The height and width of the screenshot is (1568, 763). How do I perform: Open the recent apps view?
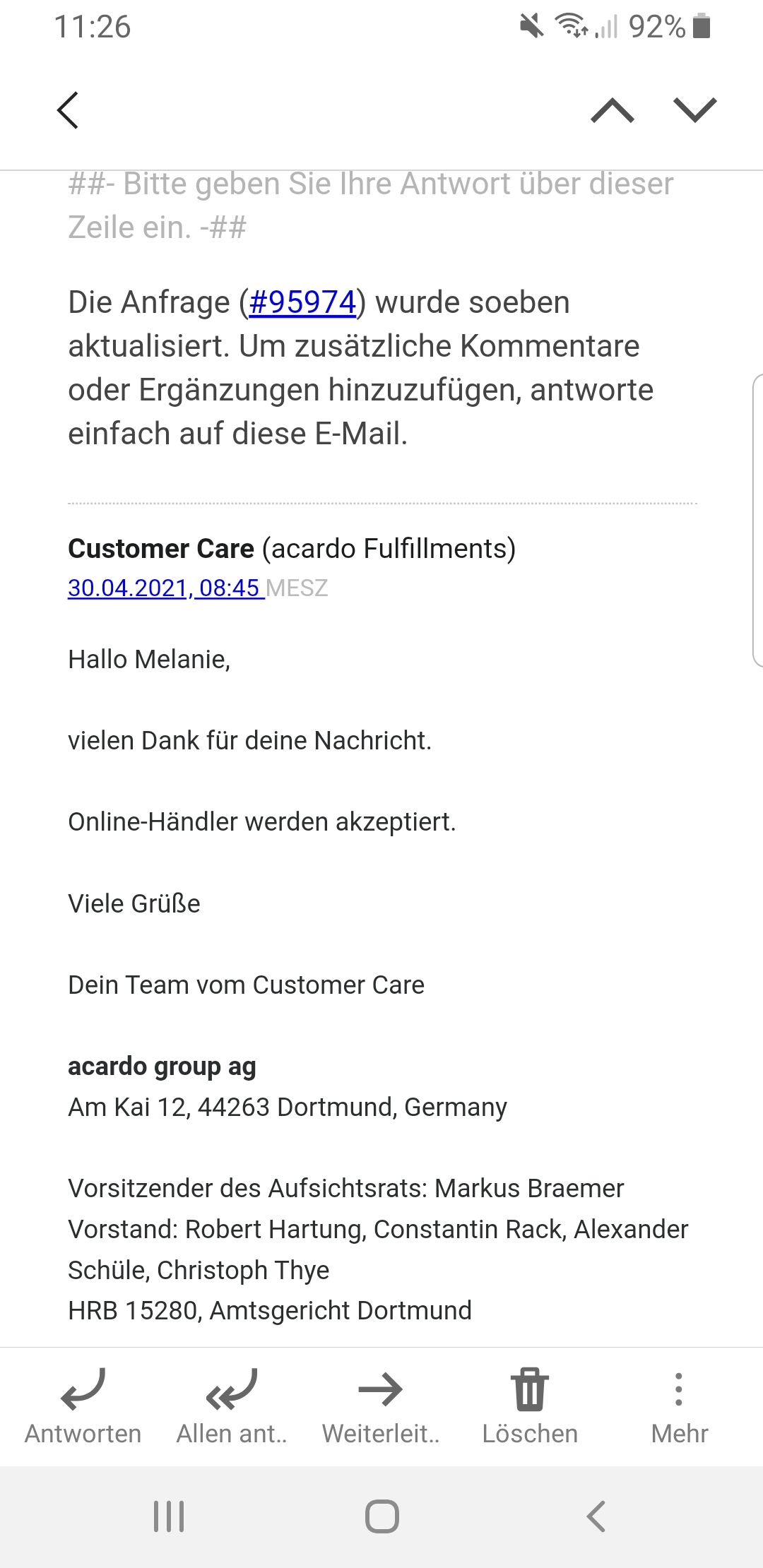(x=169, y=1516)
